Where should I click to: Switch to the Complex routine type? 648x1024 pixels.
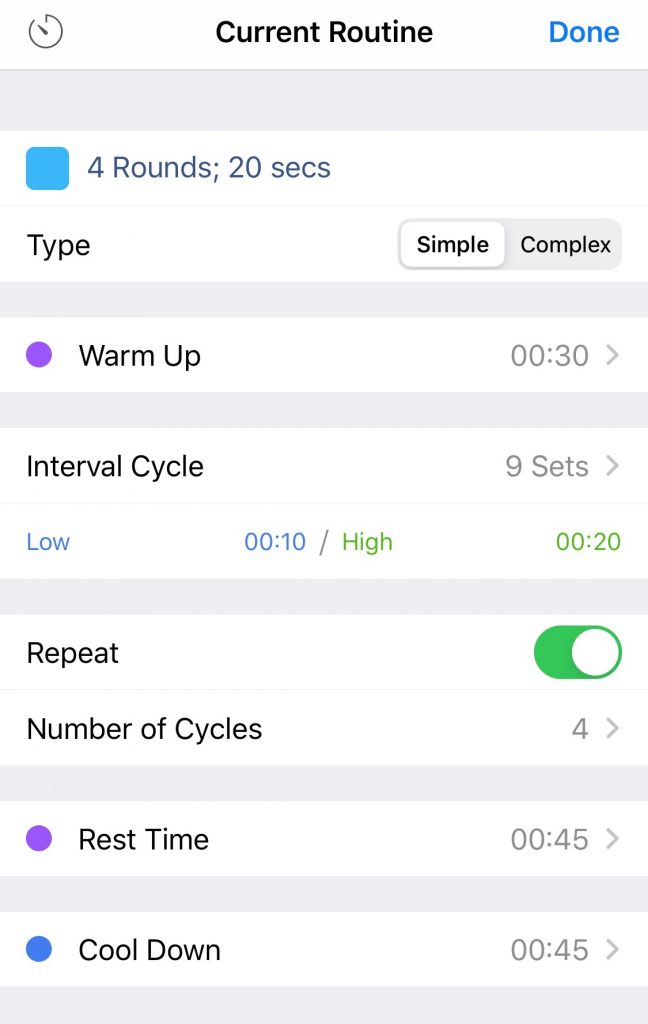[565, 245]
